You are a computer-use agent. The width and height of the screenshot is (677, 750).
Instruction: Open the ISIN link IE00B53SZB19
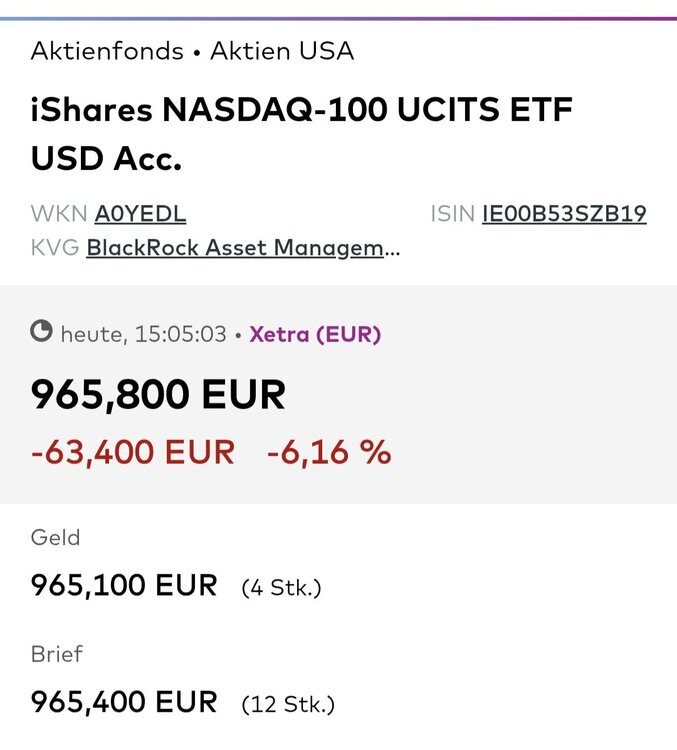564,214
